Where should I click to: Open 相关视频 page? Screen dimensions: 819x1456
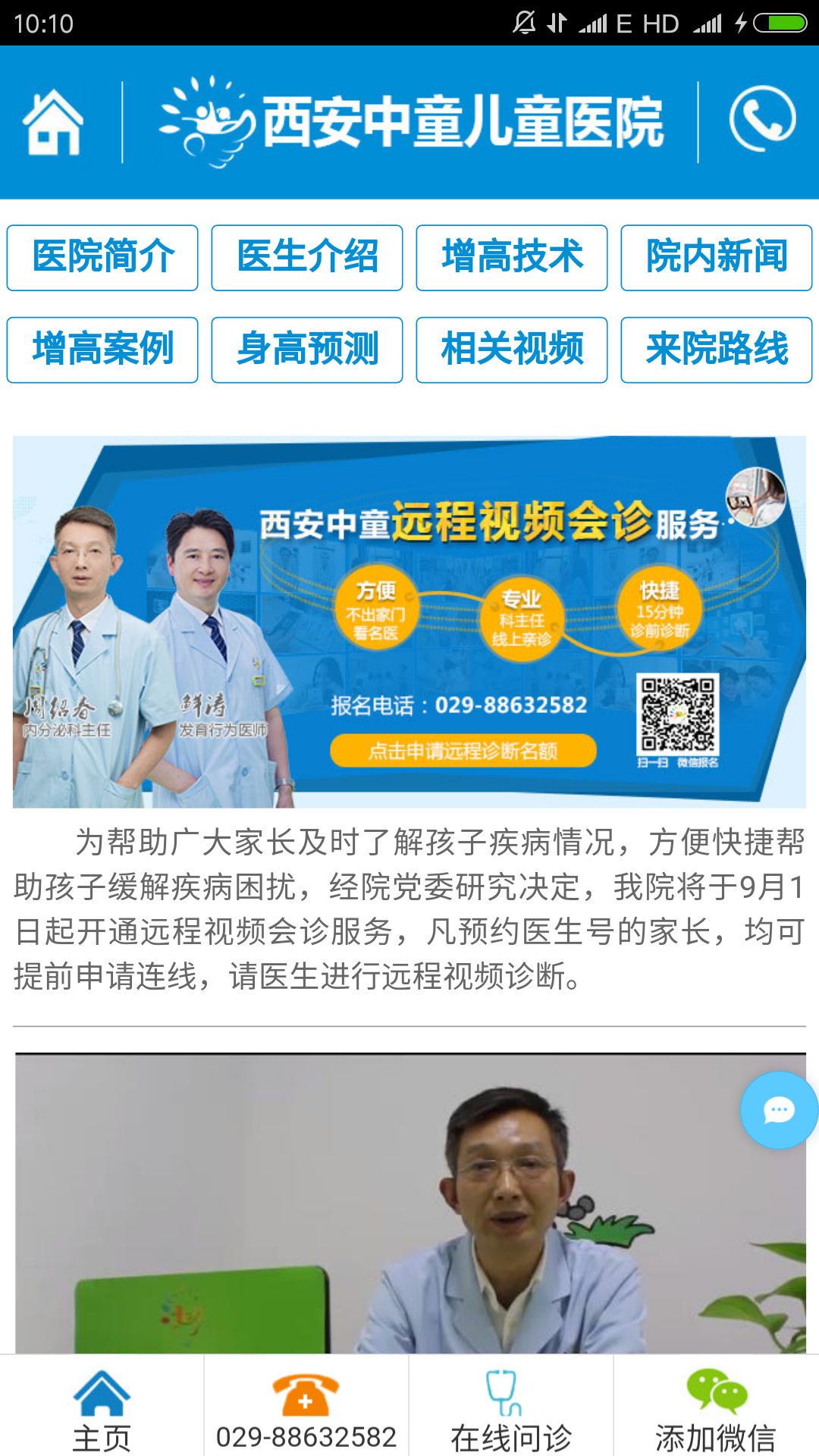(x=512, y=350)
